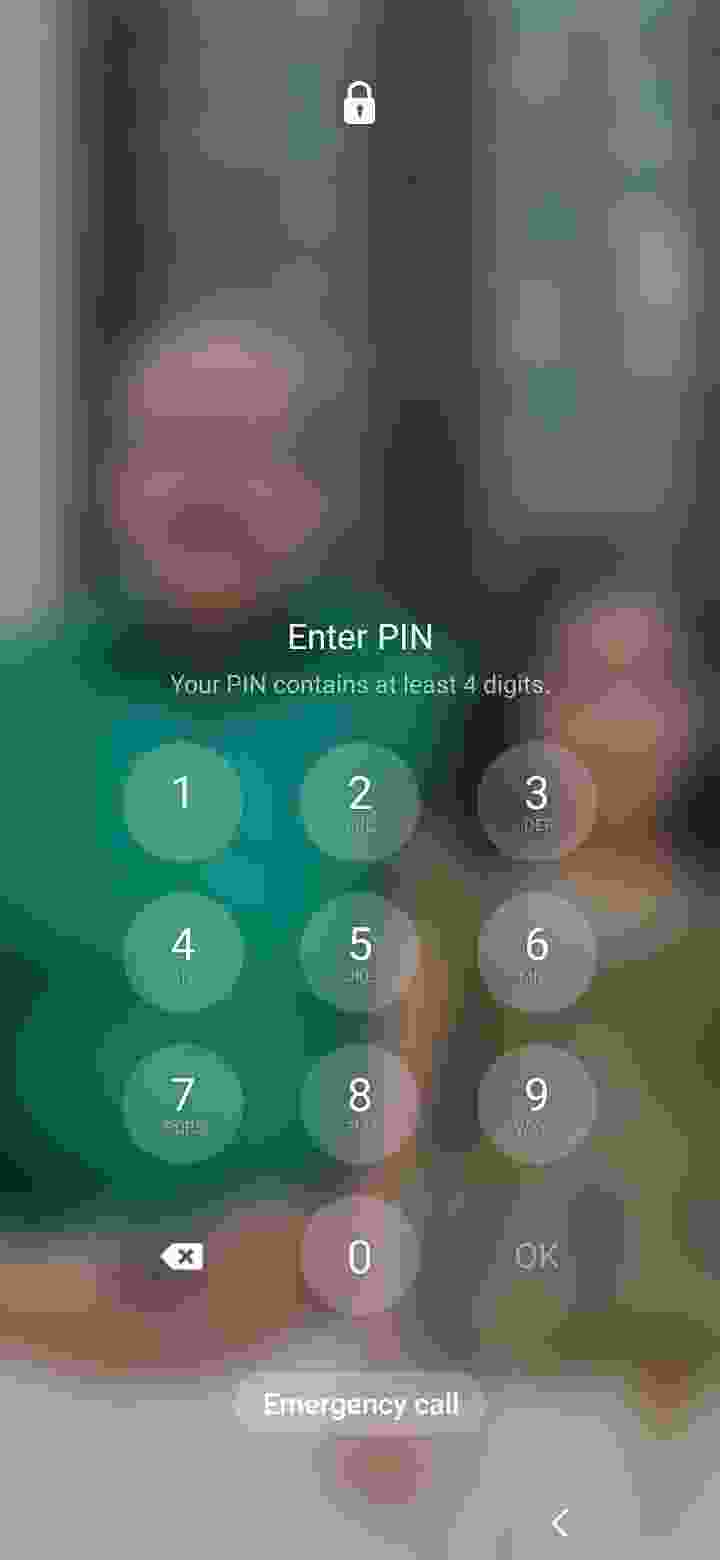This screenshot has width=720, height=1560.
Task: Tap the 9 key
Action: (x=536, y=1102)
